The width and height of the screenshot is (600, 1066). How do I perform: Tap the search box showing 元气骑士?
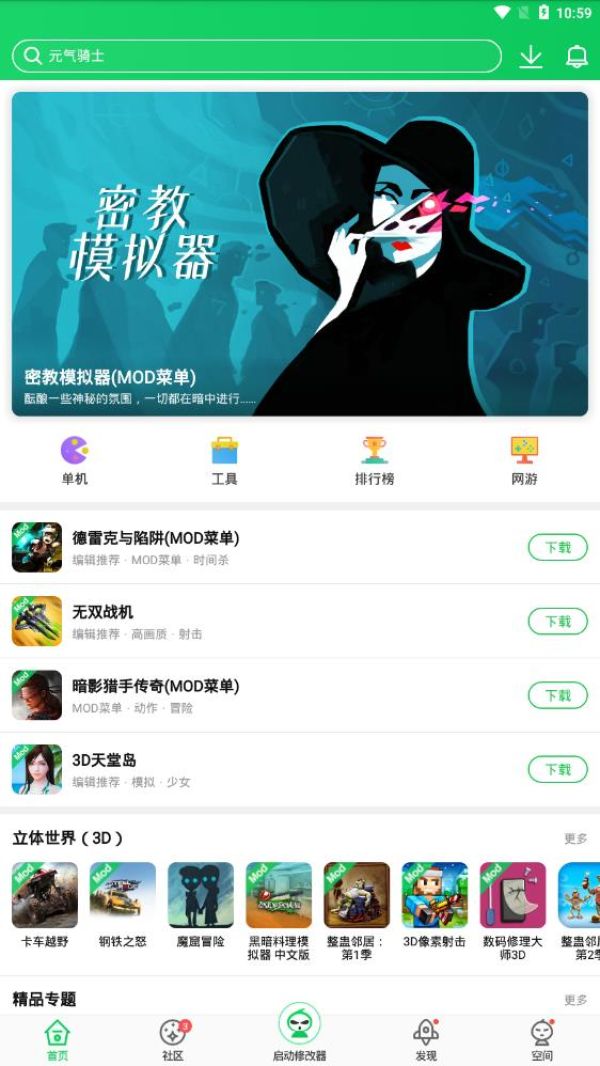(256, 56)
